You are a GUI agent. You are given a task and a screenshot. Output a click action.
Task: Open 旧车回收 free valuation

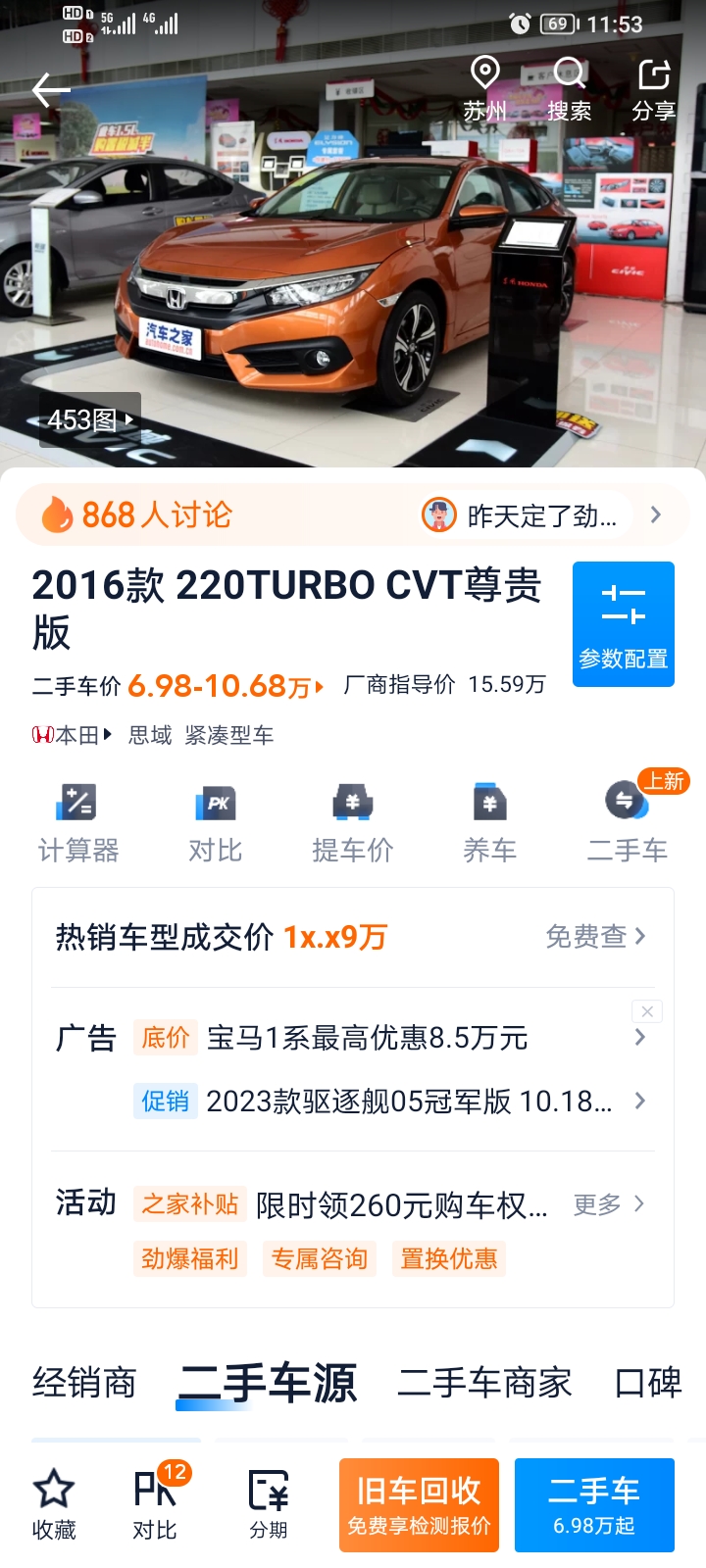coord(419,1505)
